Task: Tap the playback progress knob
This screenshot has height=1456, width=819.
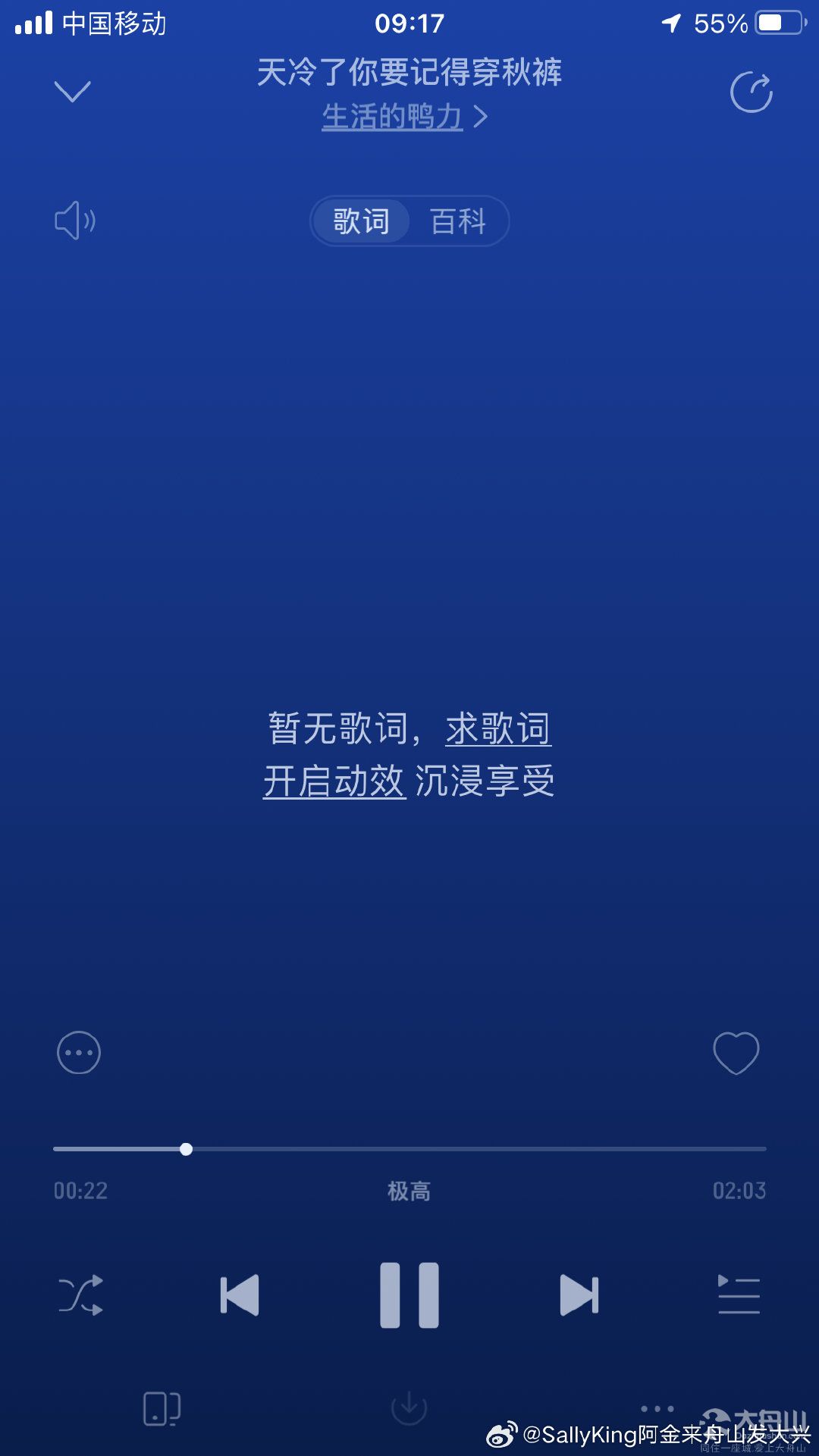Action: [x=186, y=1149]
